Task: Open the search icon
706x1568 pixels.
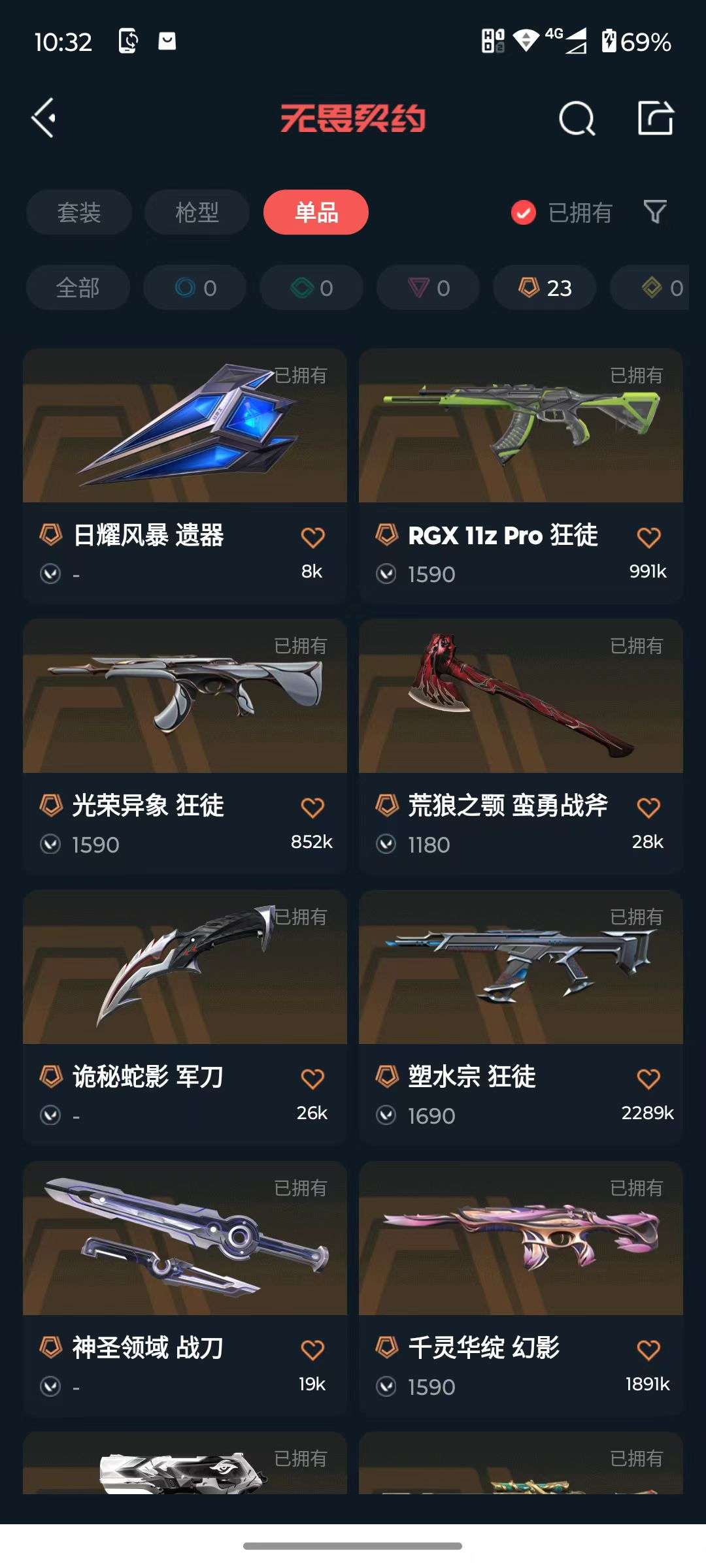Action: (x=577, y=120)
